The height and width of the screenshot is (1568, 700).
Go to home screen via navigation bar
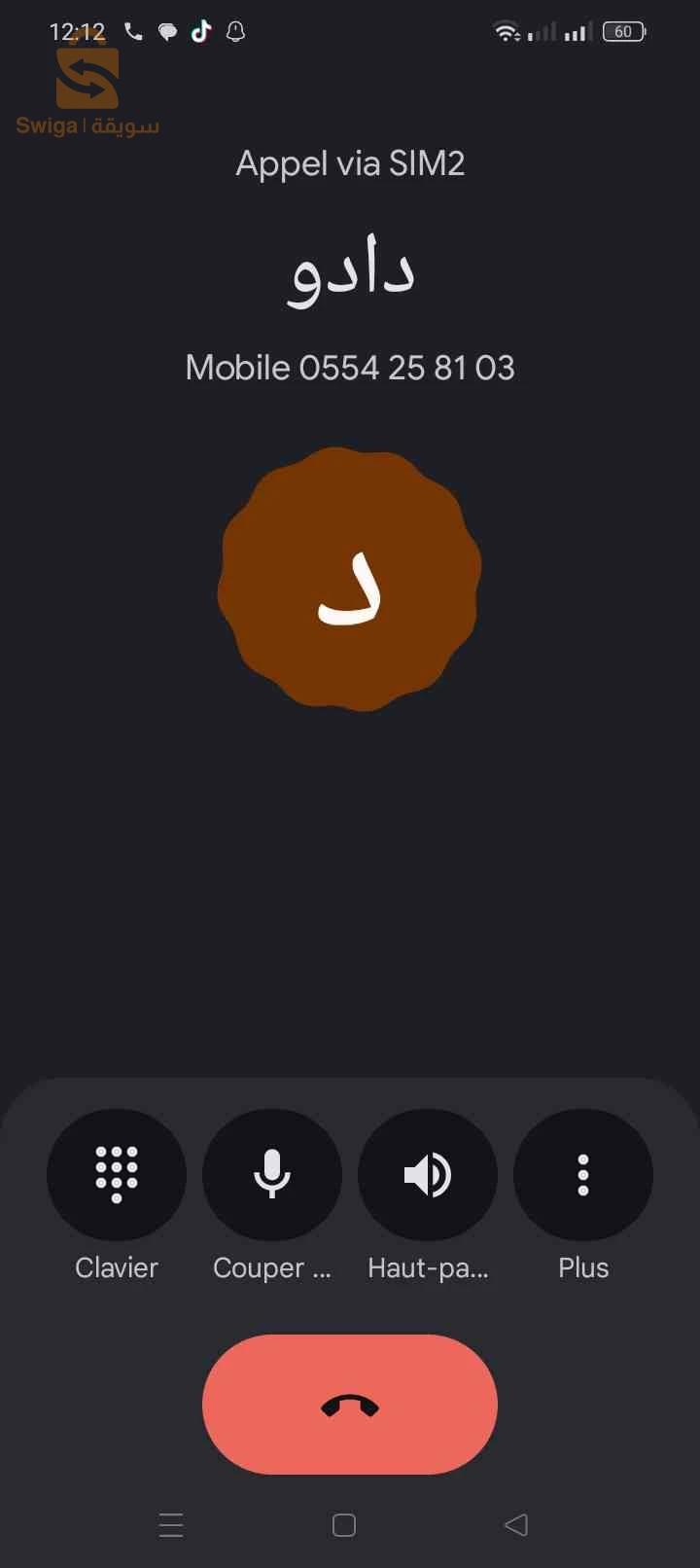tap(344, 1525)
